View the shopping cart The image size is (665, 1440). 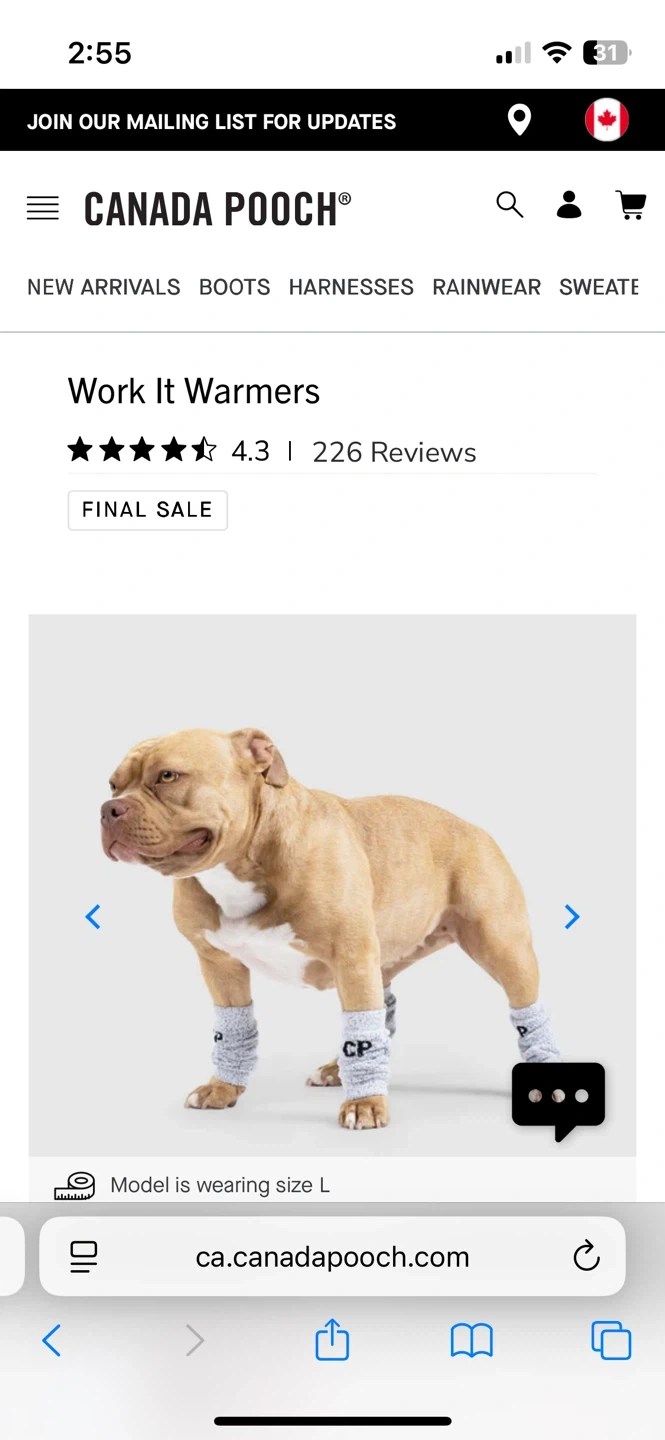630,205
